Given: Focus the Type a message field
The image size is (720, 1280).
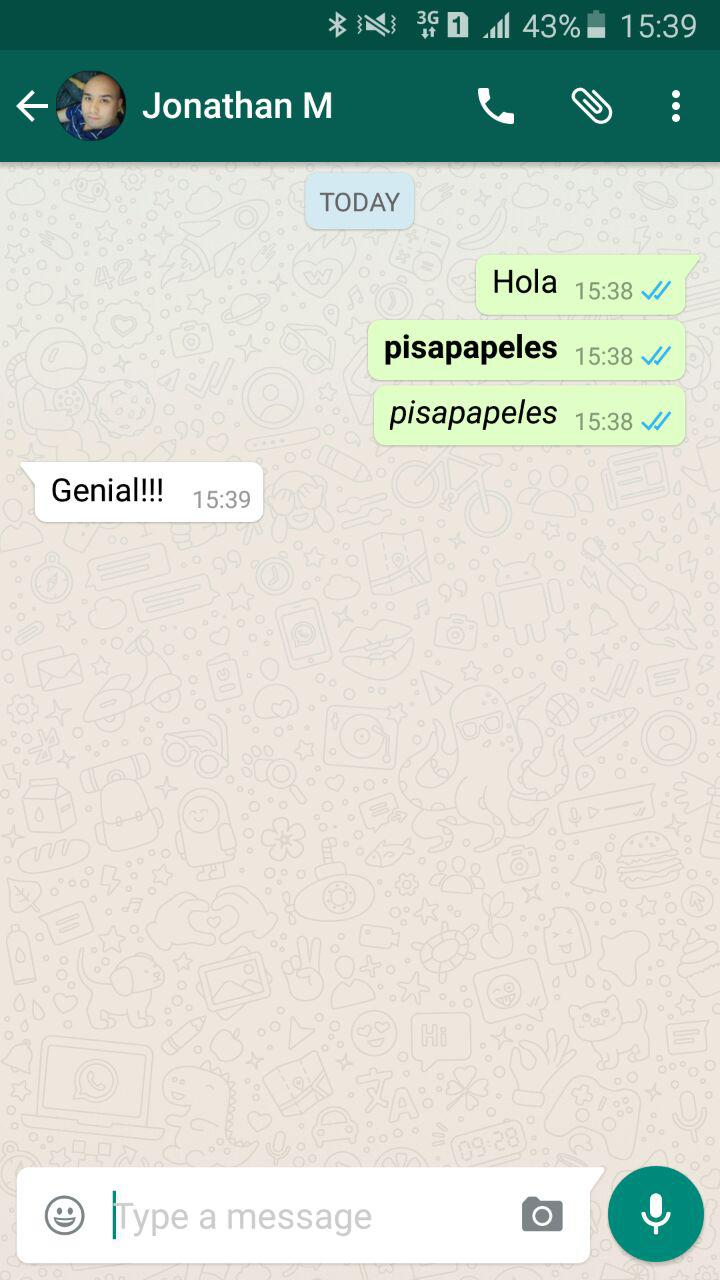Looking at the screenshot, I should coord(300,1216).
